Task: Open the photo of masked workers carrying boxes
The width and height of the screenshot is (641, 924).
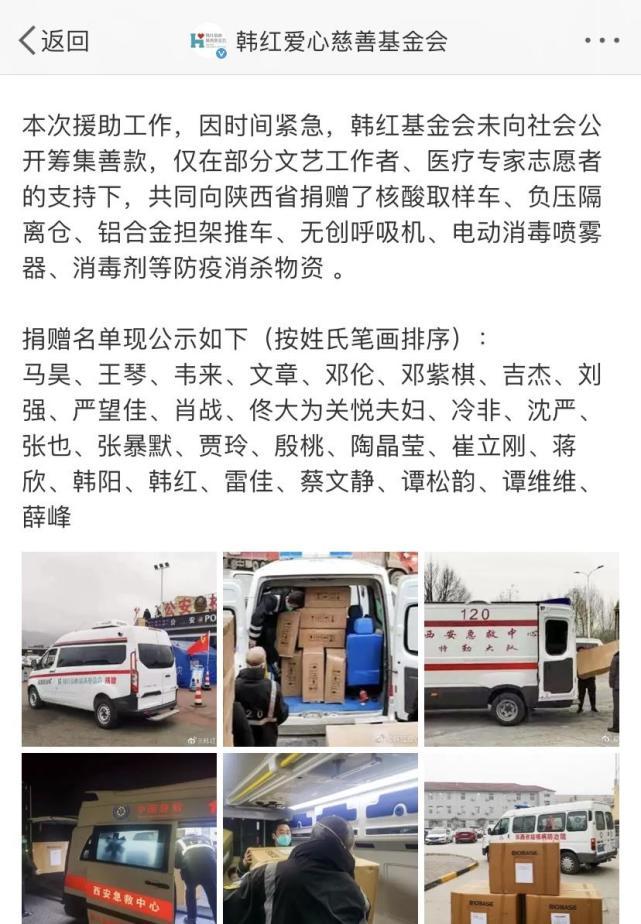Action: click(320, 838)
